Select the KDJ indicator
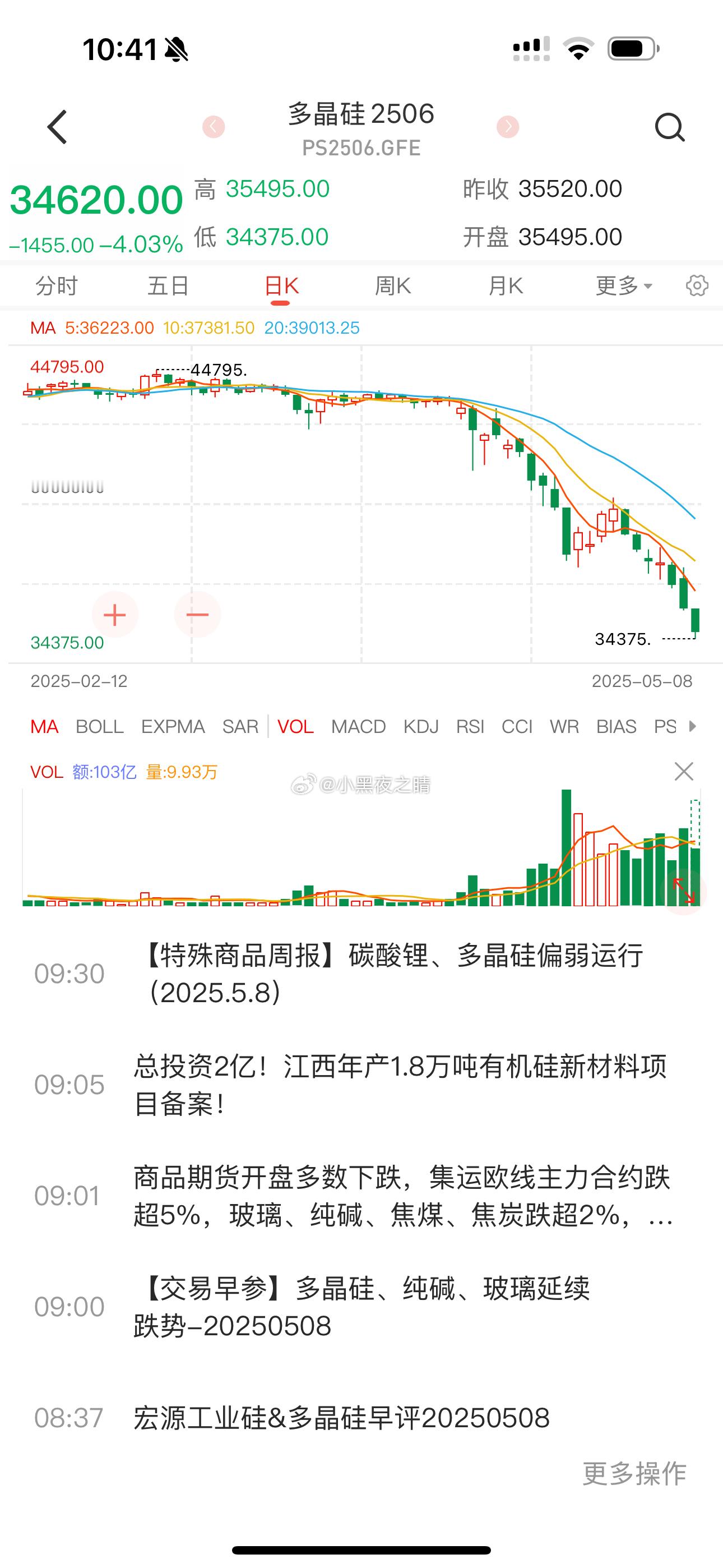 tap(421, 726)
